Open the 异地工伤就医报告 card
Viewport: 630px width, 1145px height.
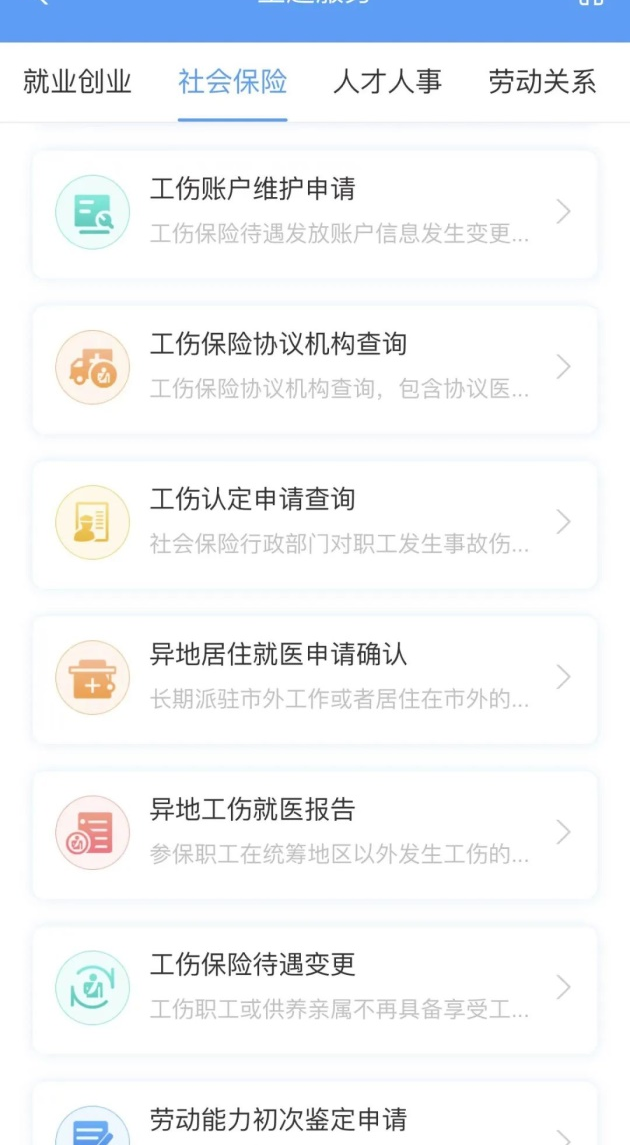tap(315, 833)
